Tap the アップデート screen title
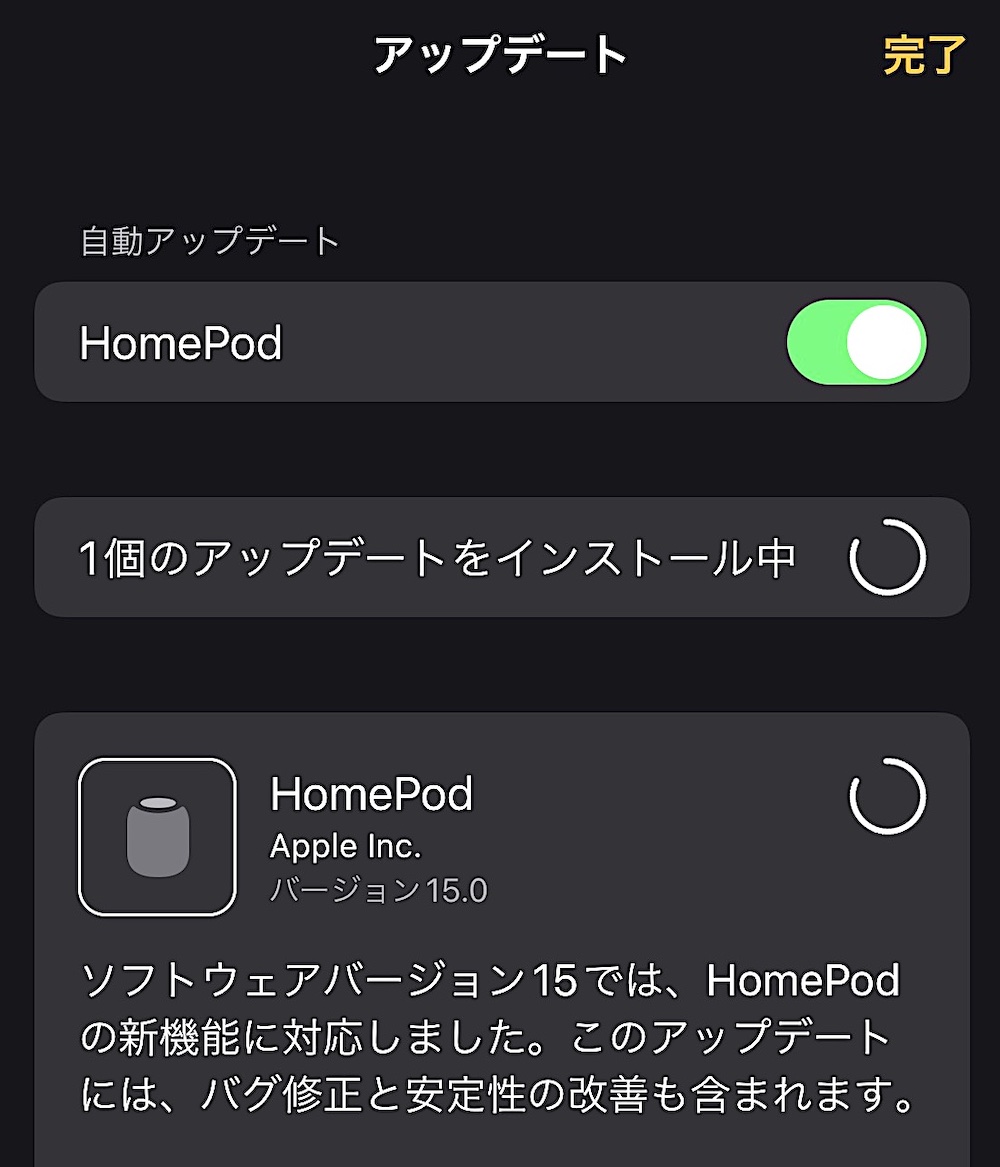The width and height of the screenshot is (1000, 1167). [x=499, y=55]
